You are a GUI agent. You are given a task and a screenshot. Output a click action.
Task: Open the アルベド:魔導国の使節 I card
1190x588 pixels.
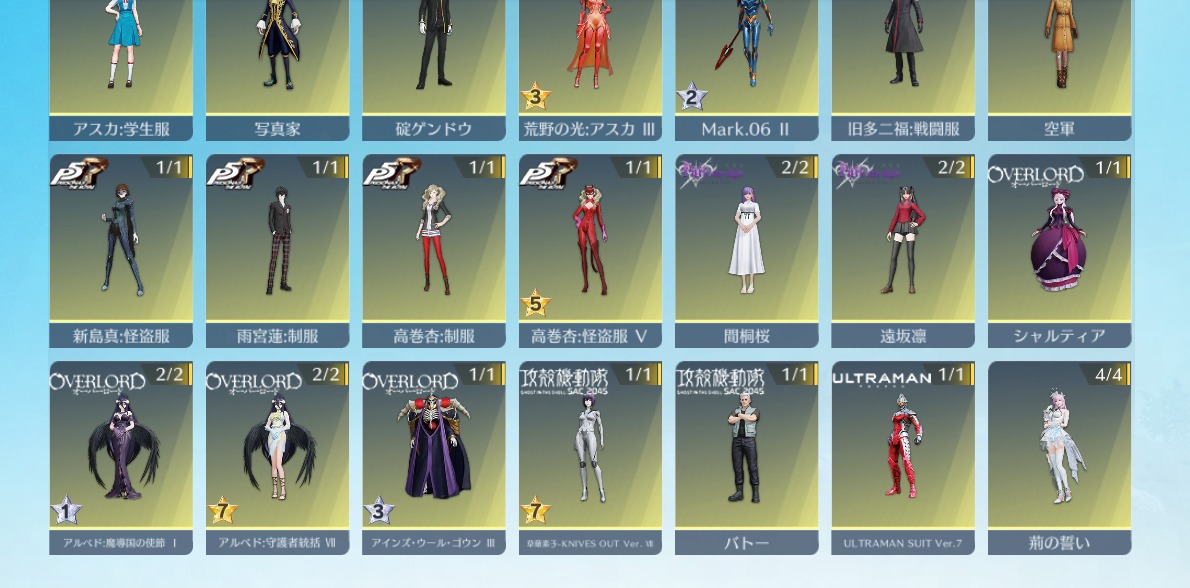click(x=121, y=457)
